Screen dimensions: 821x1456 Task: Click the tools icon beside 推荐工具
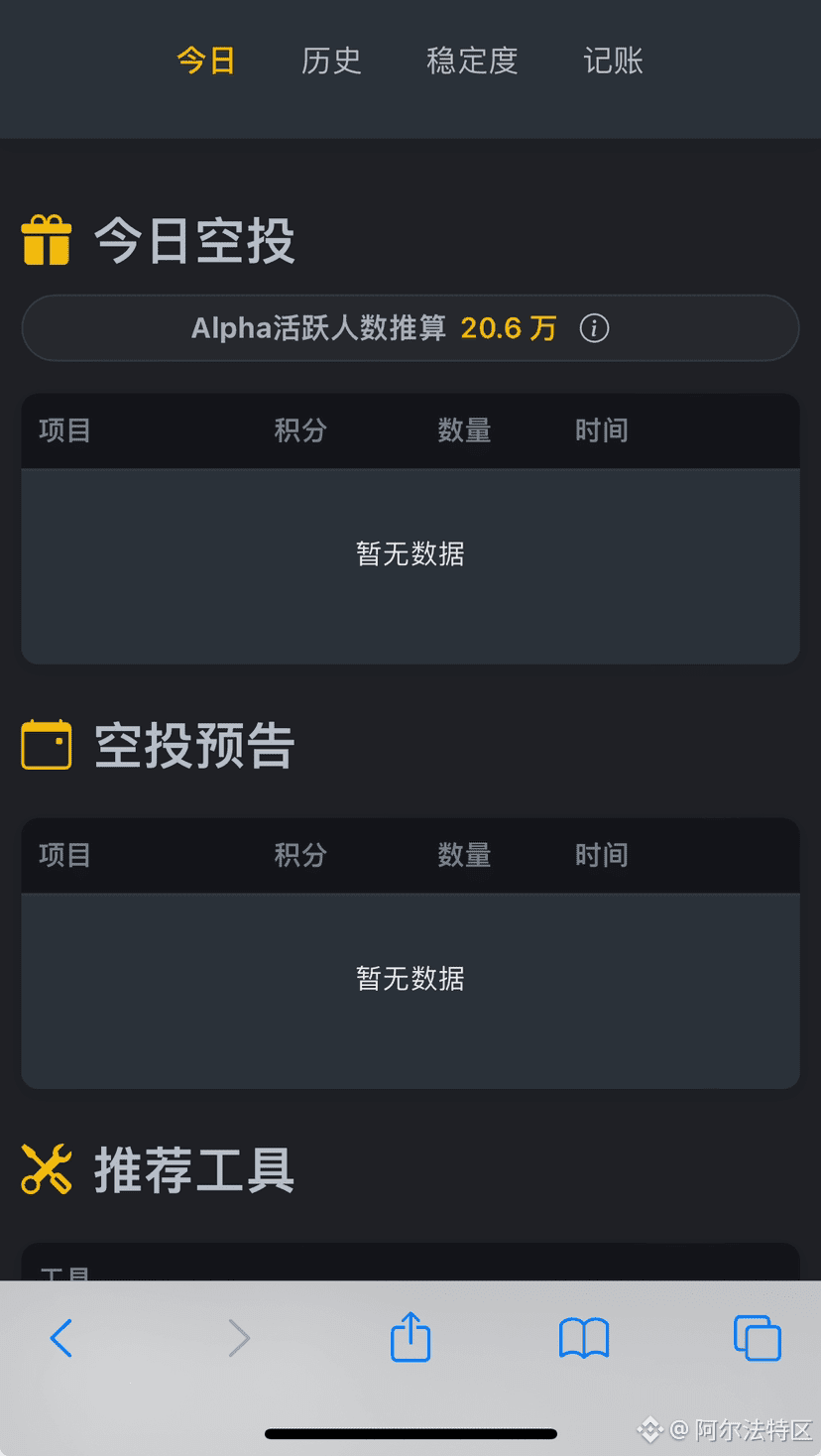pos(46,1170)
